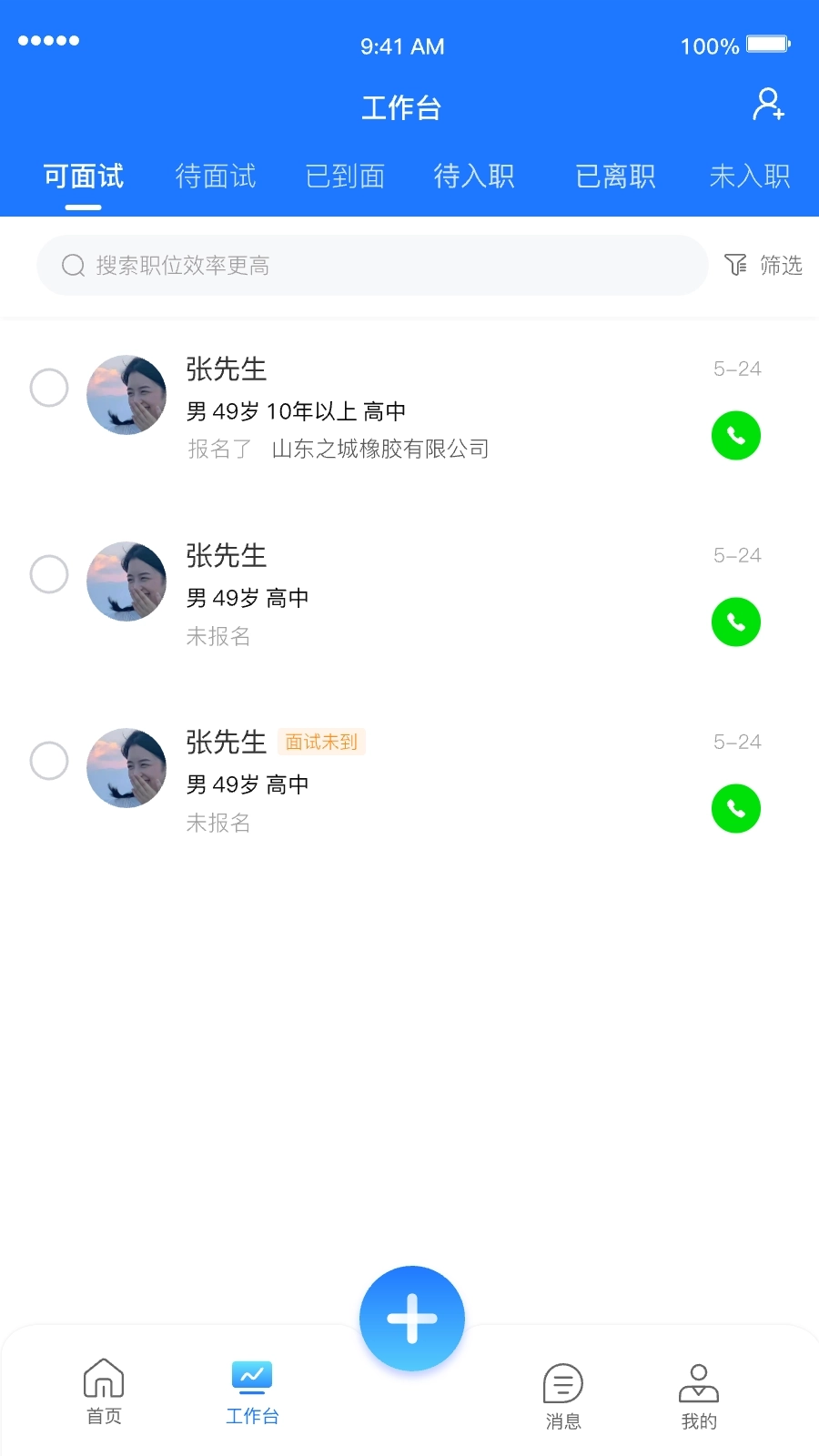Switch to the 待面试 tab
The width and height of the screenshot is (819, 1456).
pos(215,177)
